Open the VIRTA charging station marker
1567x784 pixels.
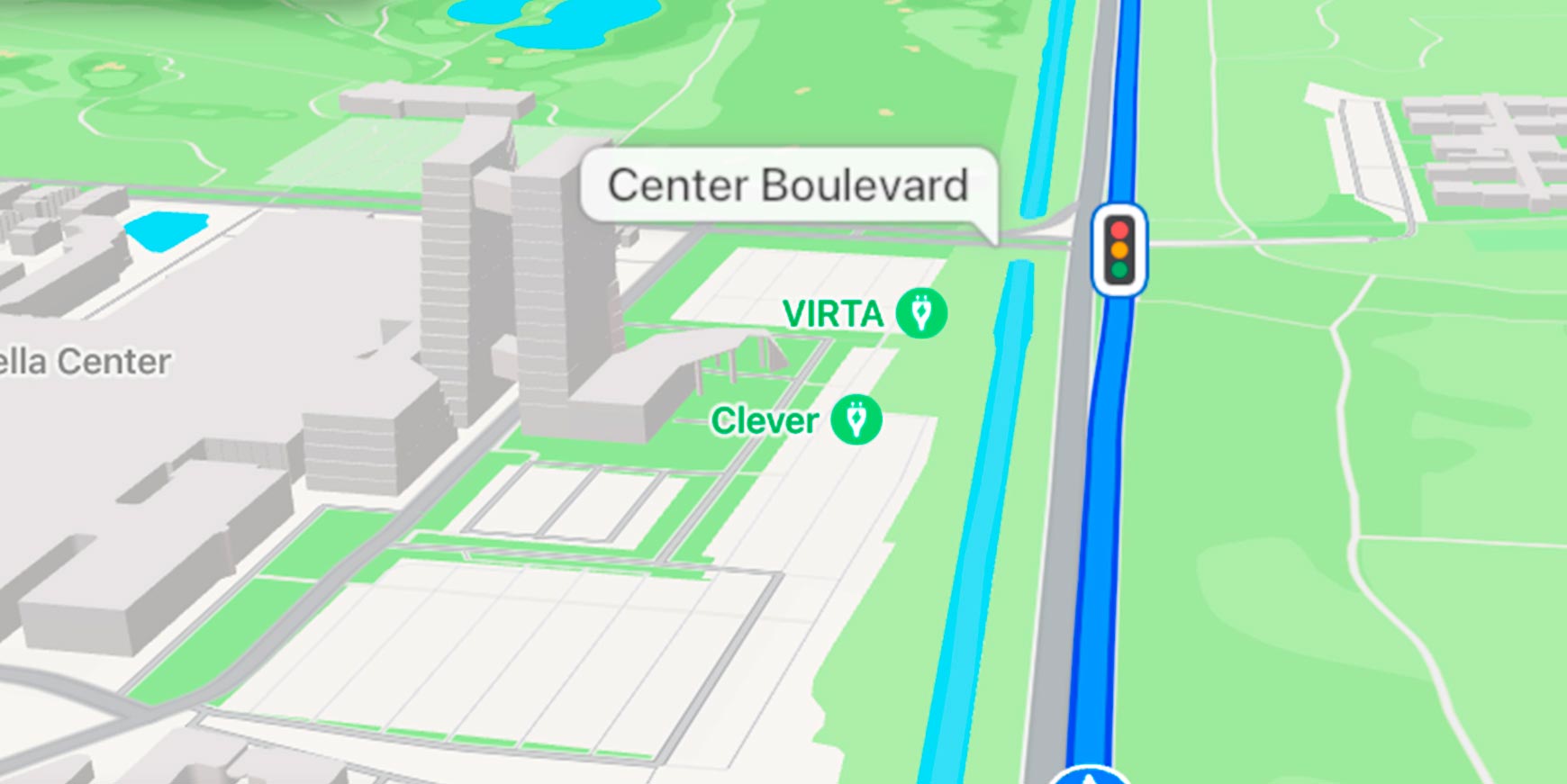tap(920, 313)
